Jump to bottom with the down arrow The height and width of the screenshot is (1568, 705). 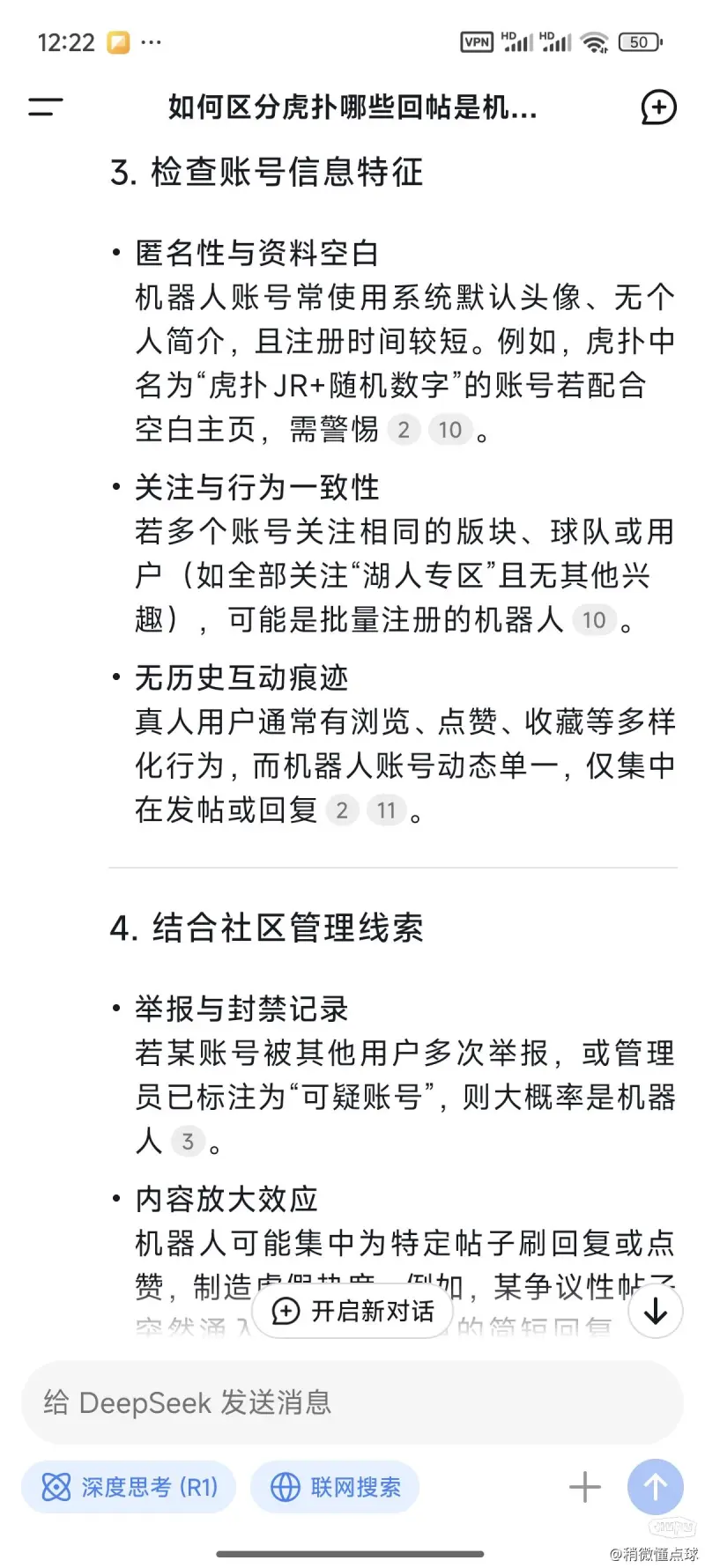[x=656, y=1311]
